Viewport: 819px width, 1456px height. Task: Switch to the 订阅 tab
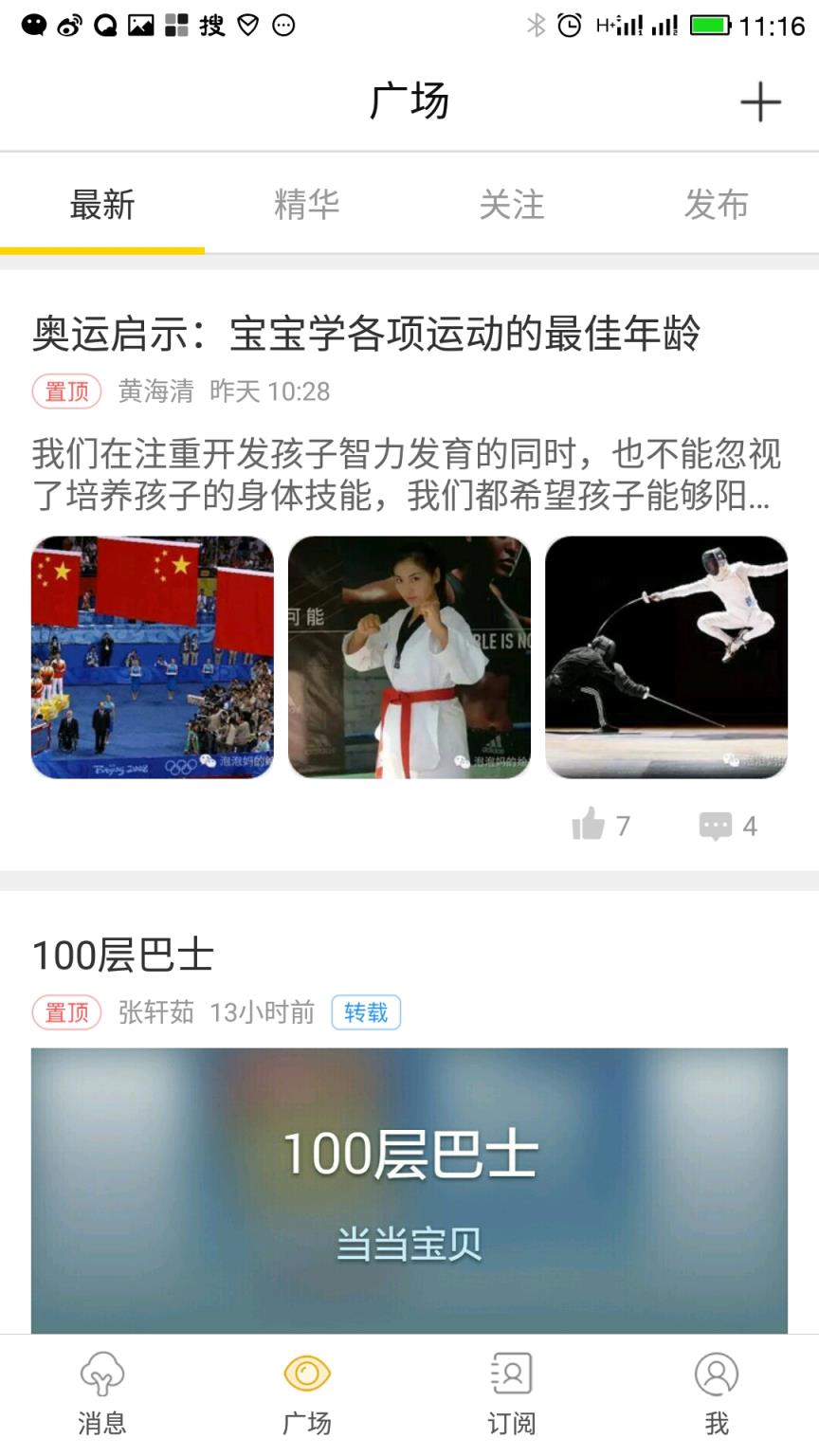click(512, 1393)
